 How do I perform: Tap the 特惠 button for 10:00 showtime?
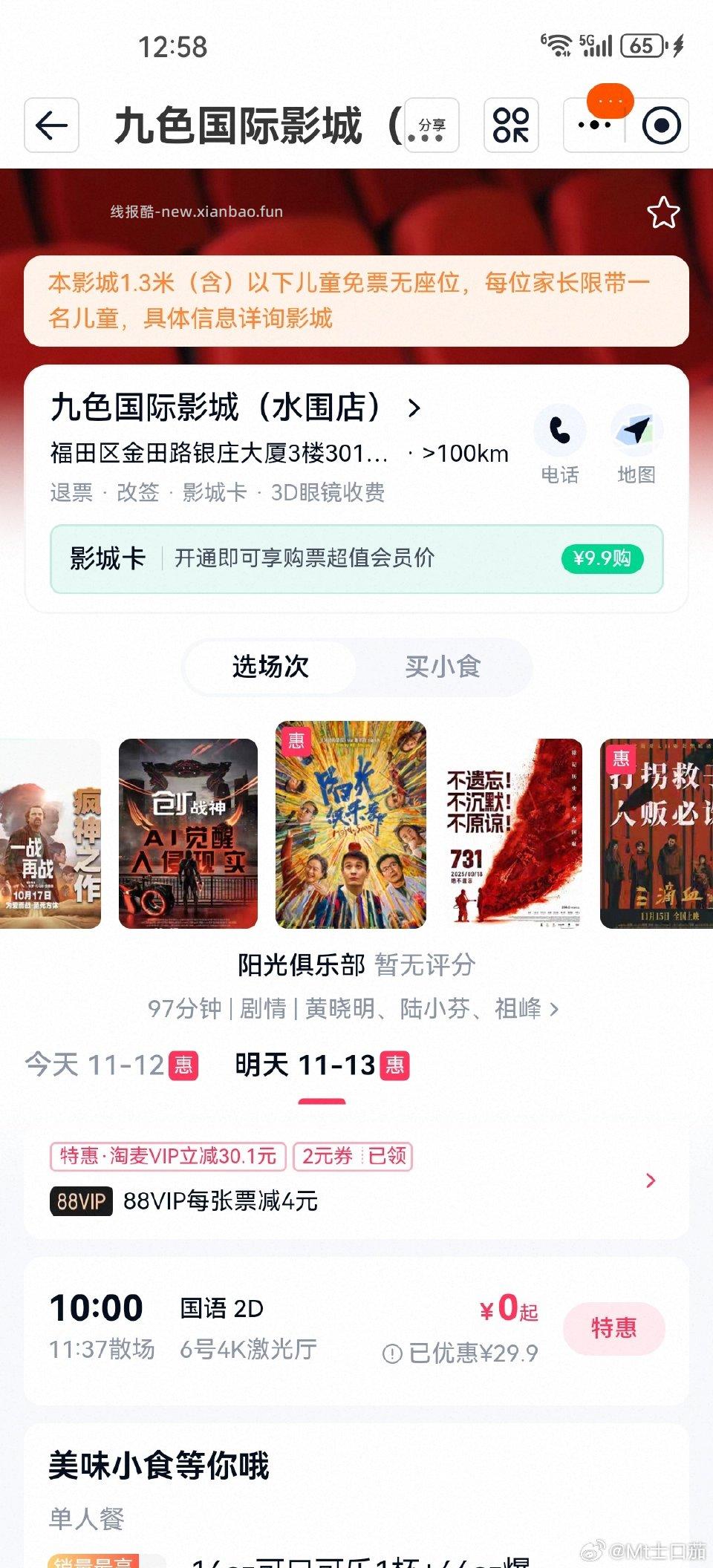(614, 1329)
